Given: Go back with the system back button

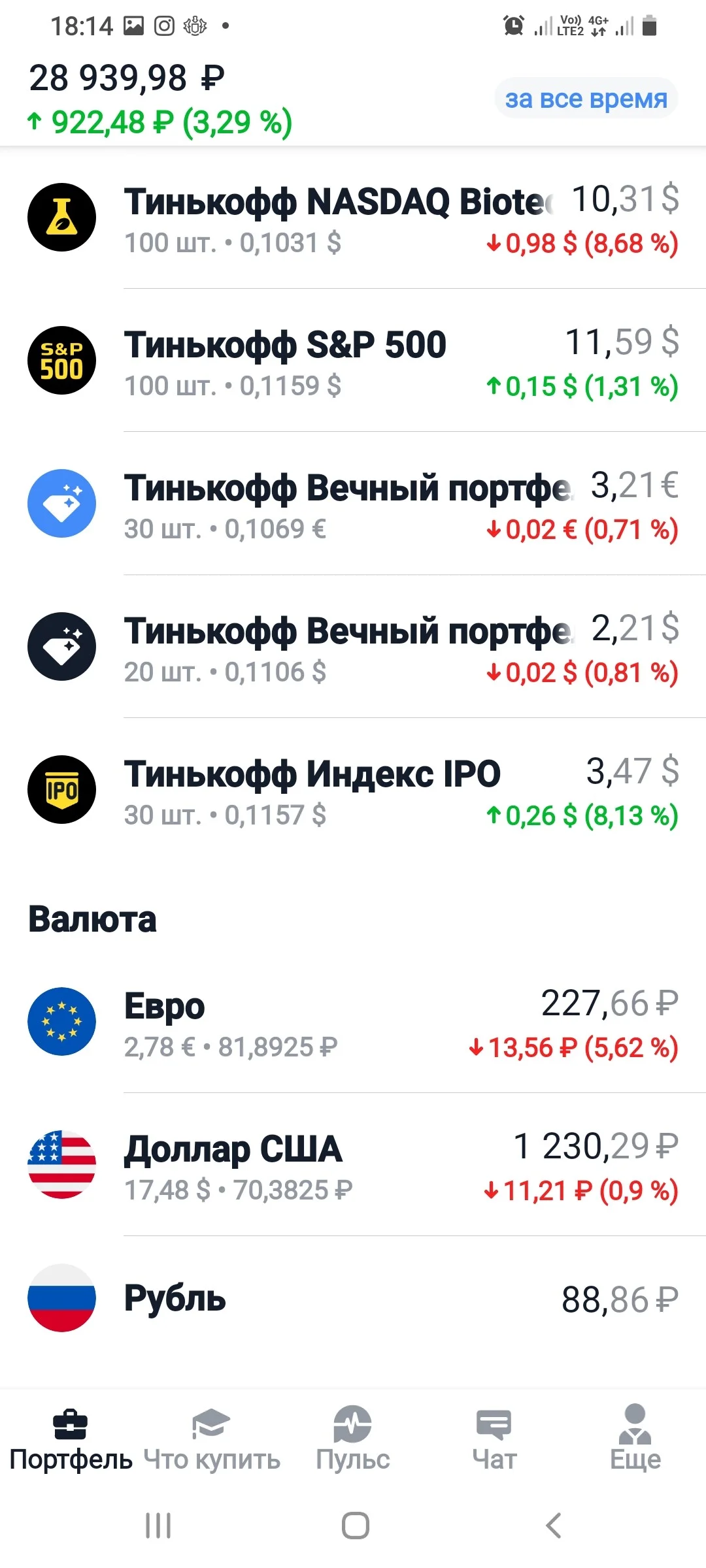Looking at the screenshot, I should click(x=553, y=1526).
